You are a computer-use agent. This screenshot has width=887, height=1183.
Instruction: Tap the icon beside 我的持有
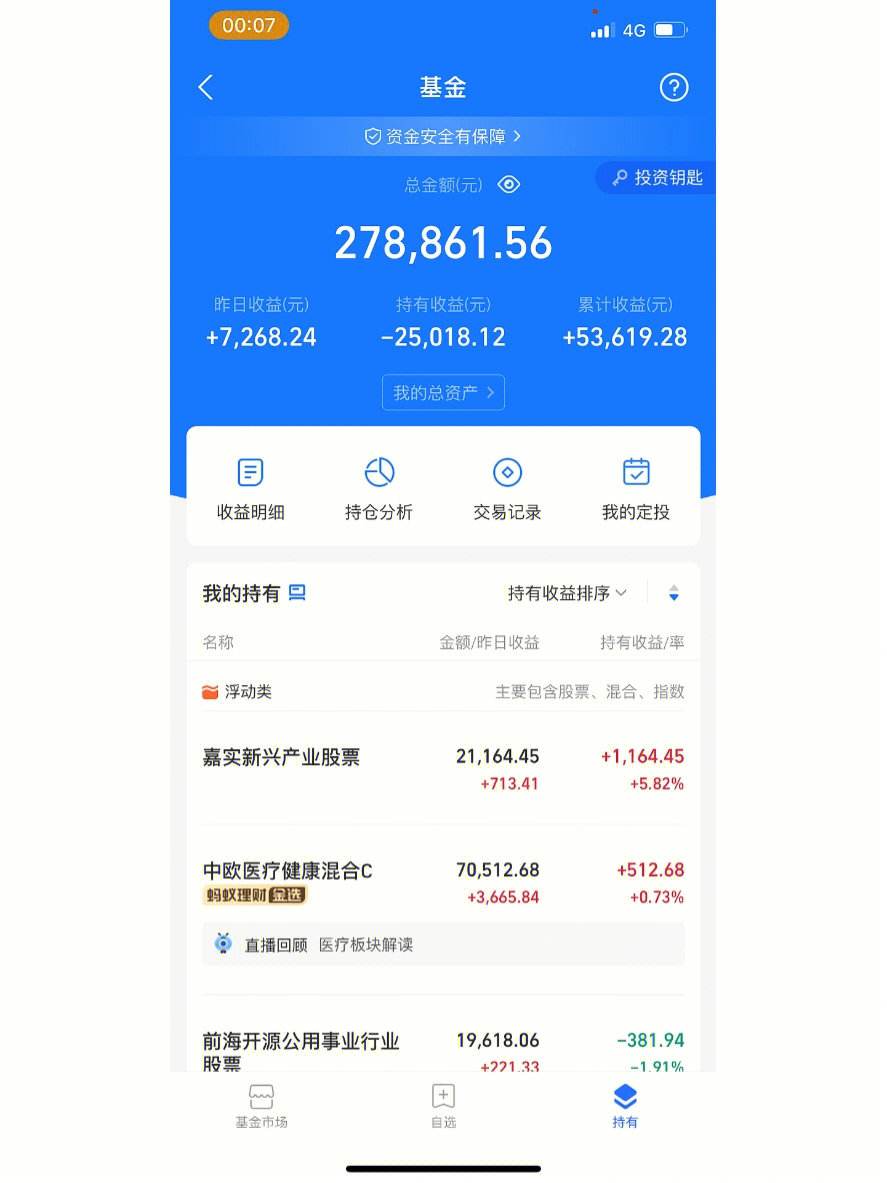(297, 593)
